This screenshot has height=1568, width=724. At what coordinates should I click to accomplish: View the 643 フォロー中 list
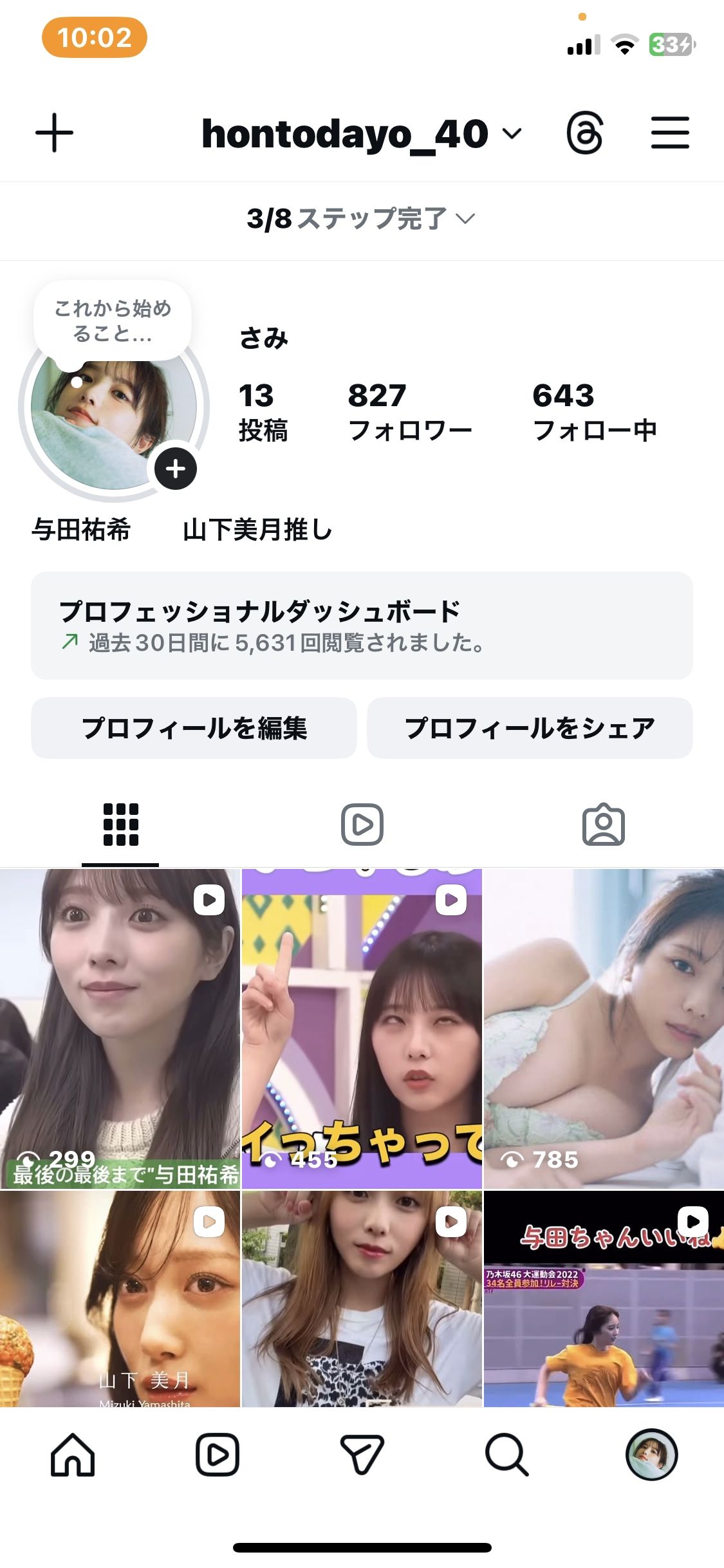click(594, 412)
